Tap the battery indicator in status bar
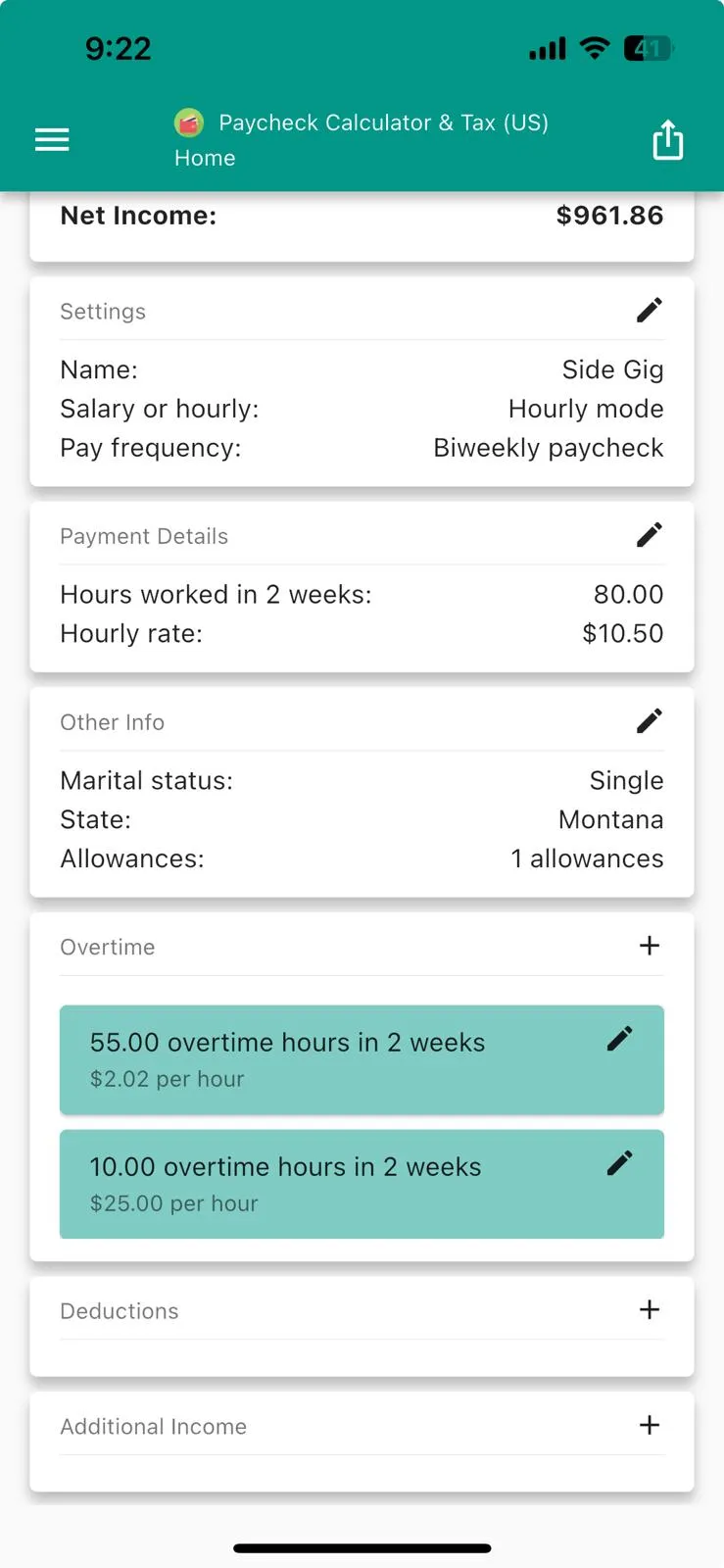724x1568 pixels. pos(648,47)
